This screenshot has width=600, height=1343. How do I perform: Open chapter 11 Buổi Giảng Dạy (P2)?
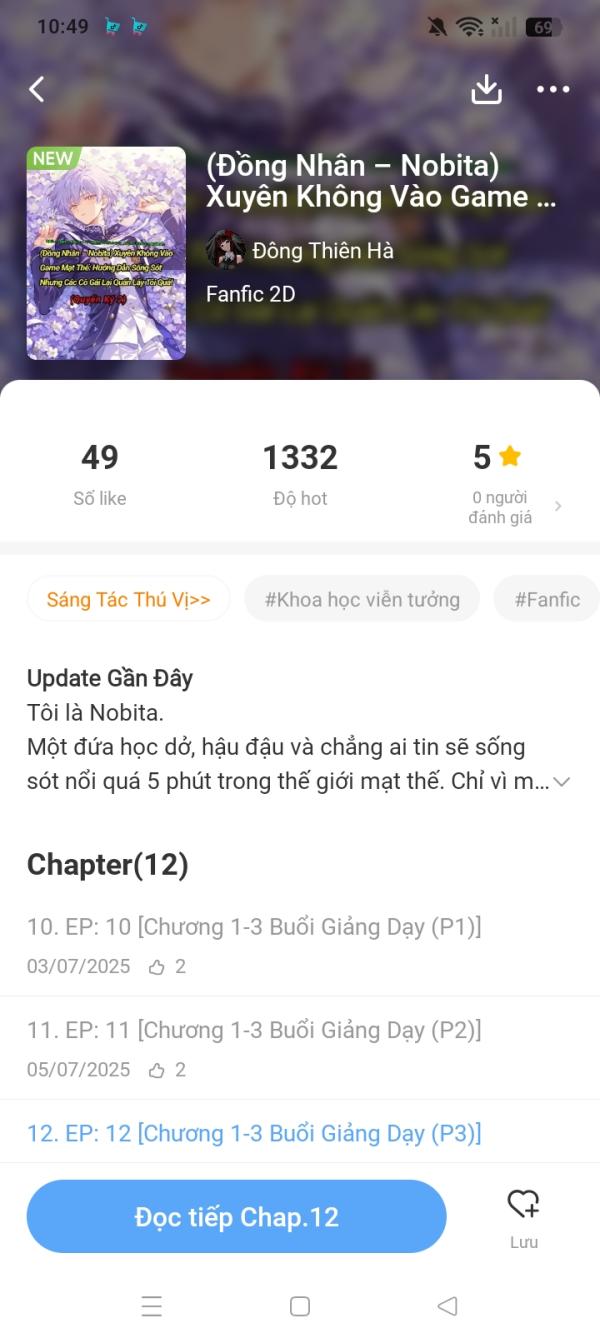tap(254, 1030)
